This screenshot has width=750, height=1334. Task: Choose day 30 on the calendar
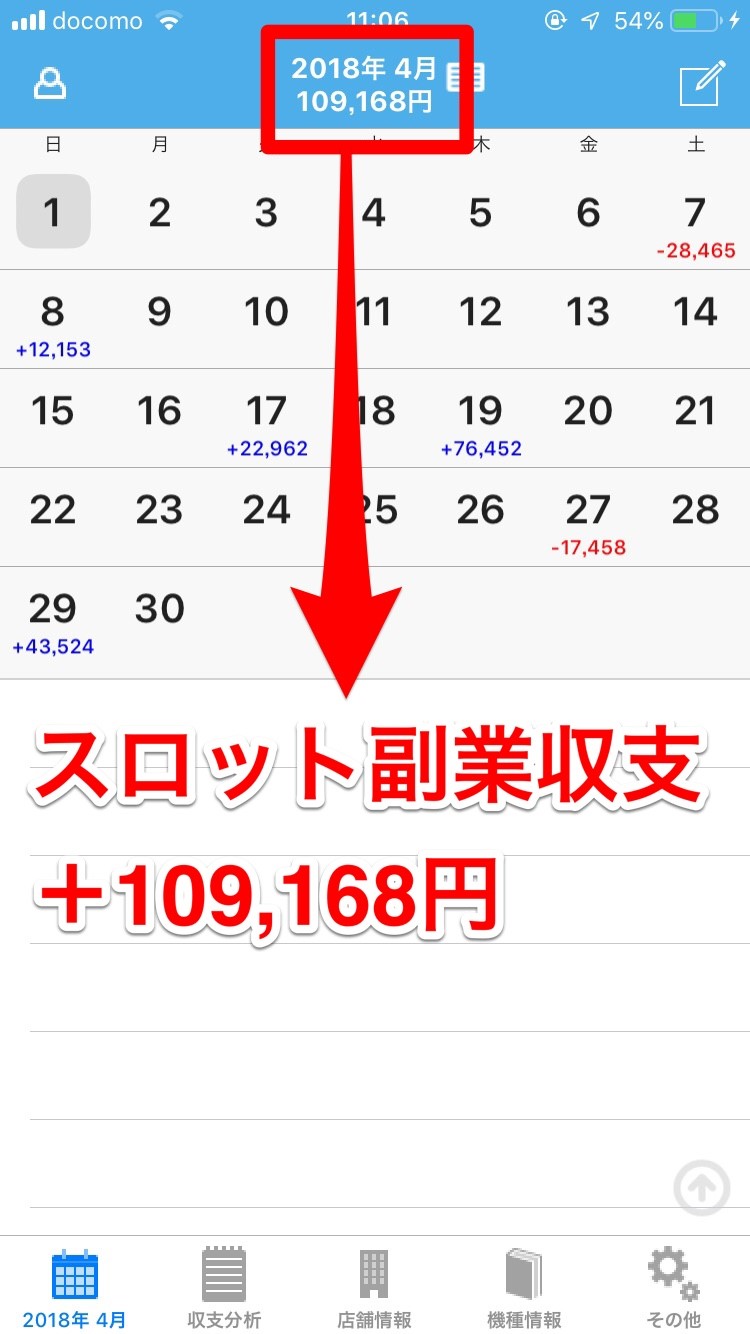tap(160, 618)
